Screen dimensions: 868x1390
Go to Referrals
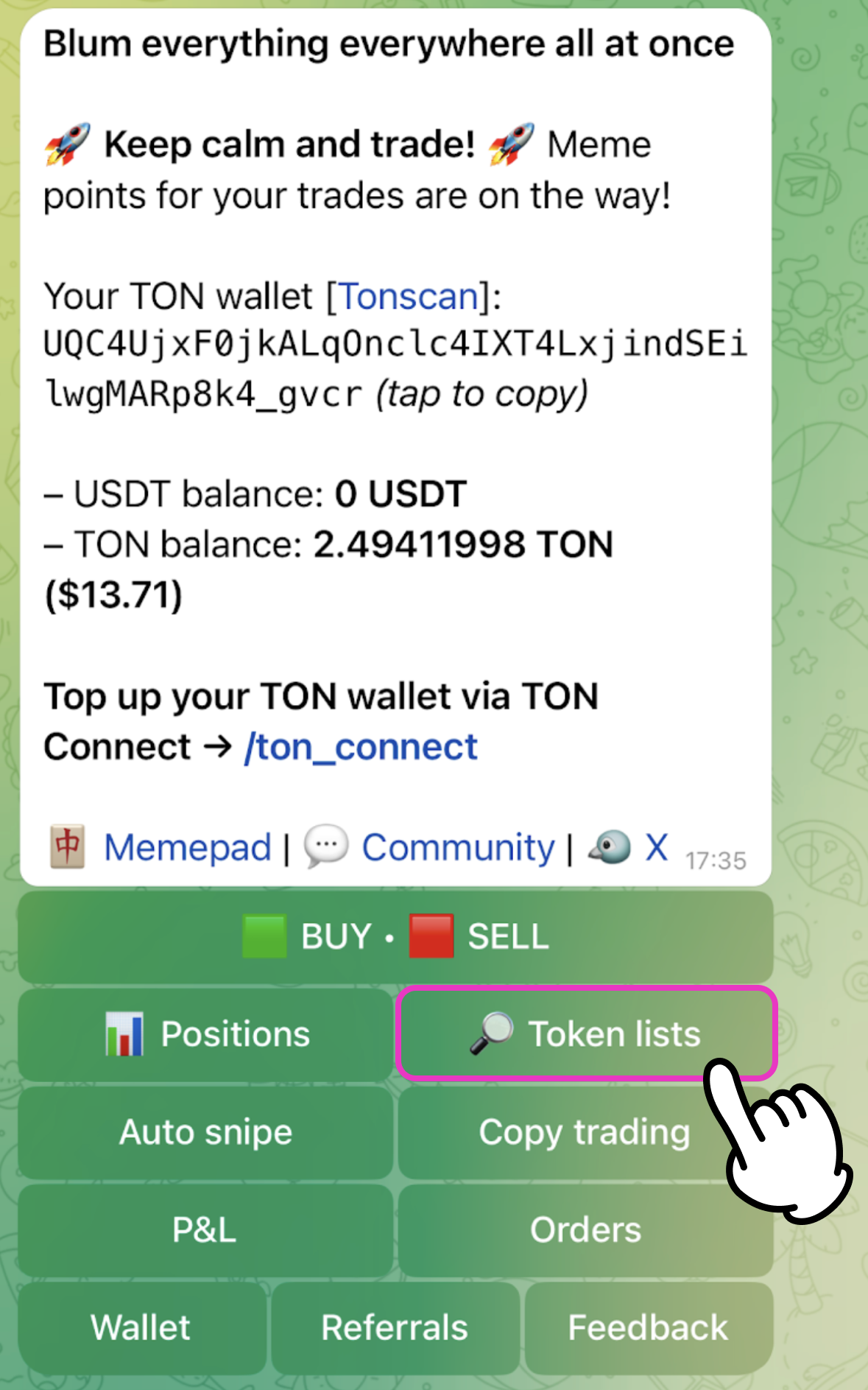[x=395, y=1327]
